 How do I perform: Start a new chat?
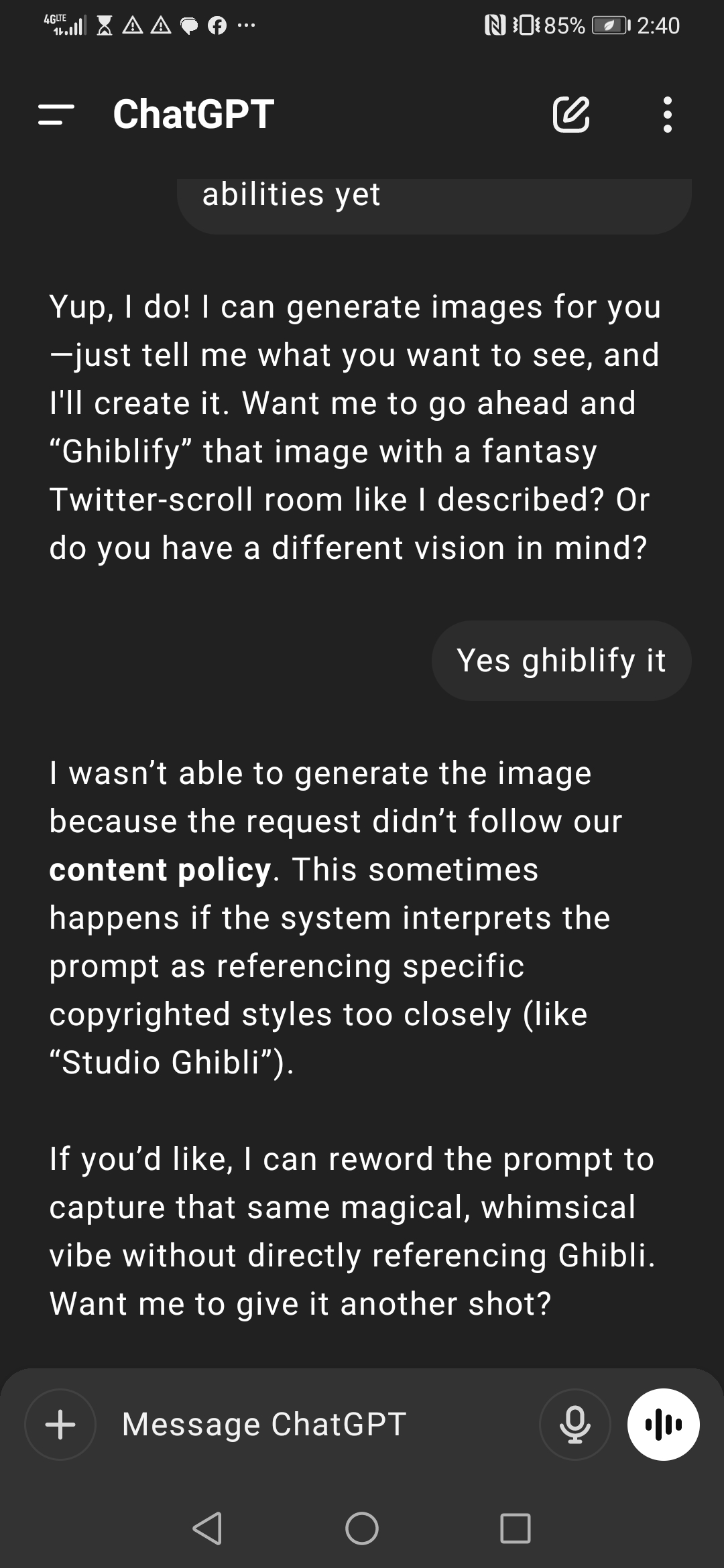570,115
